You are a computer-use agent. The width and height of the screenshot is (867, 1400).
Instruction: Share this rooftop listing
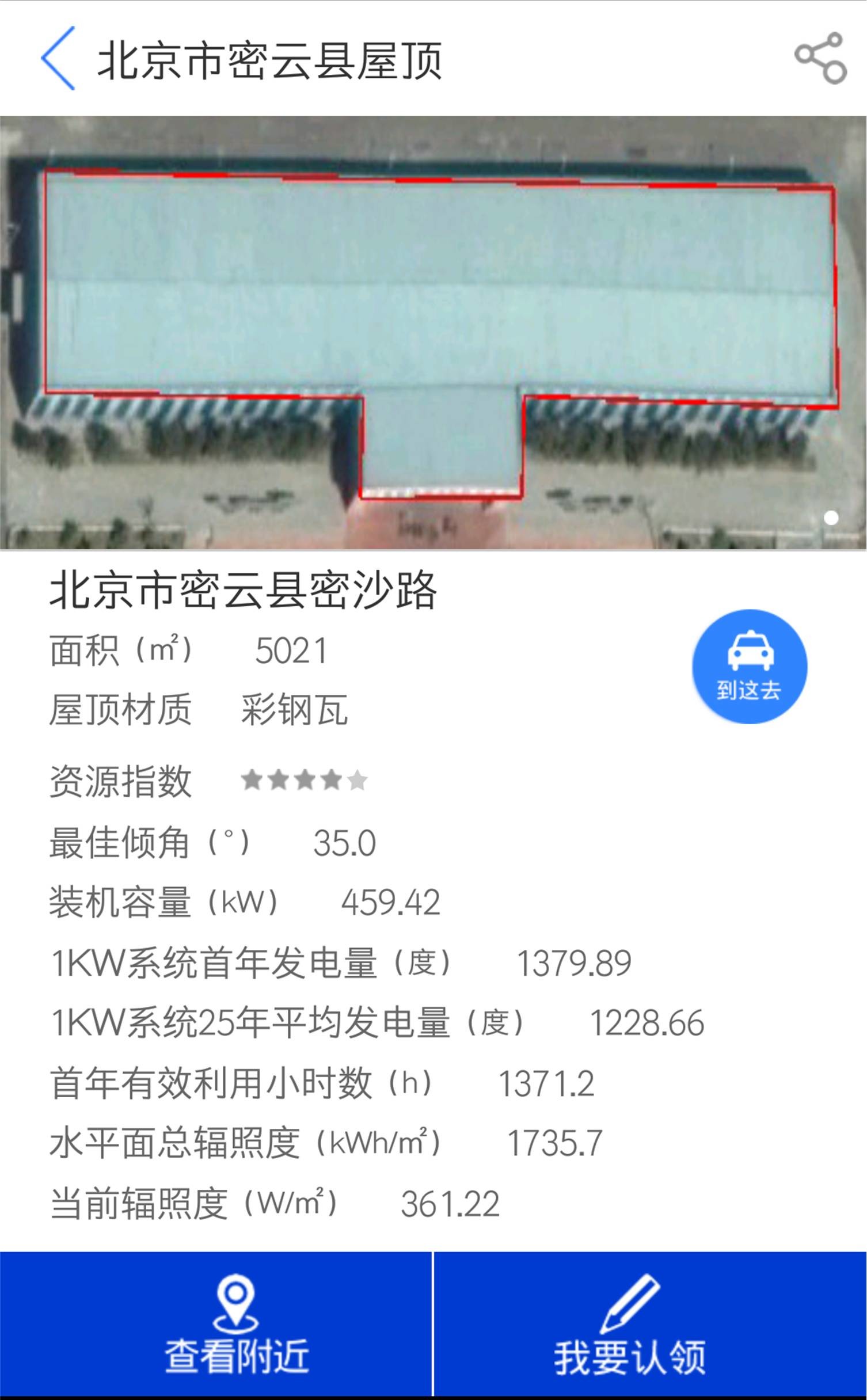pyautogui.click(x=820, y=58)
